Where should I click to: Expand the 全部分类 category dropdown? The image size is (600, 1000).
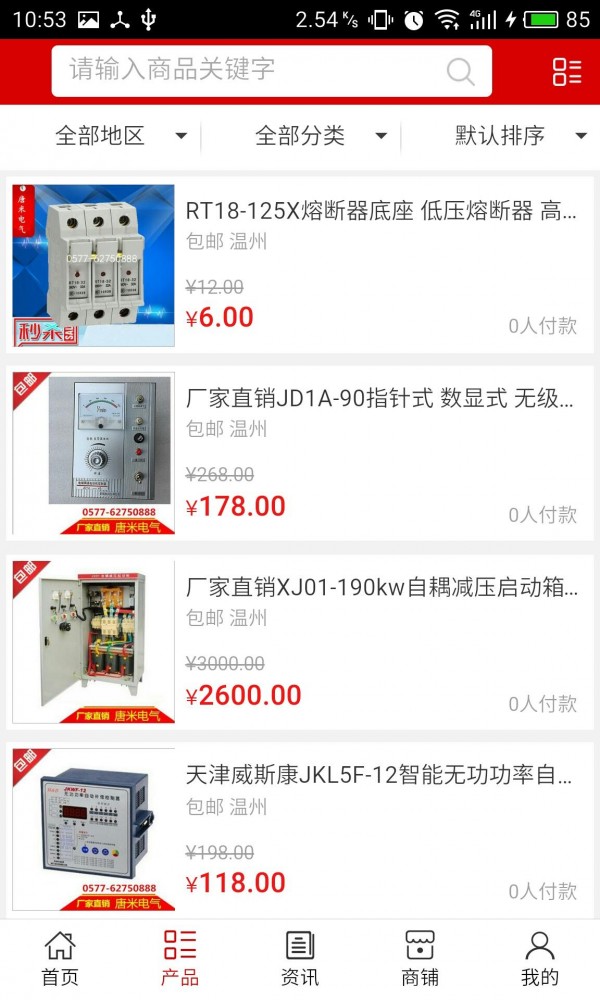coord(320,136)
